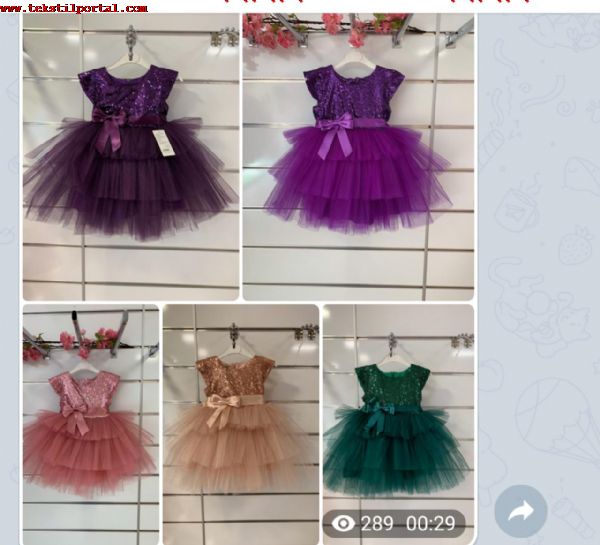Open the gold sequin dress photo
Image resolution: width=600 pixels, height=545 pixels.
coord(240,425)
